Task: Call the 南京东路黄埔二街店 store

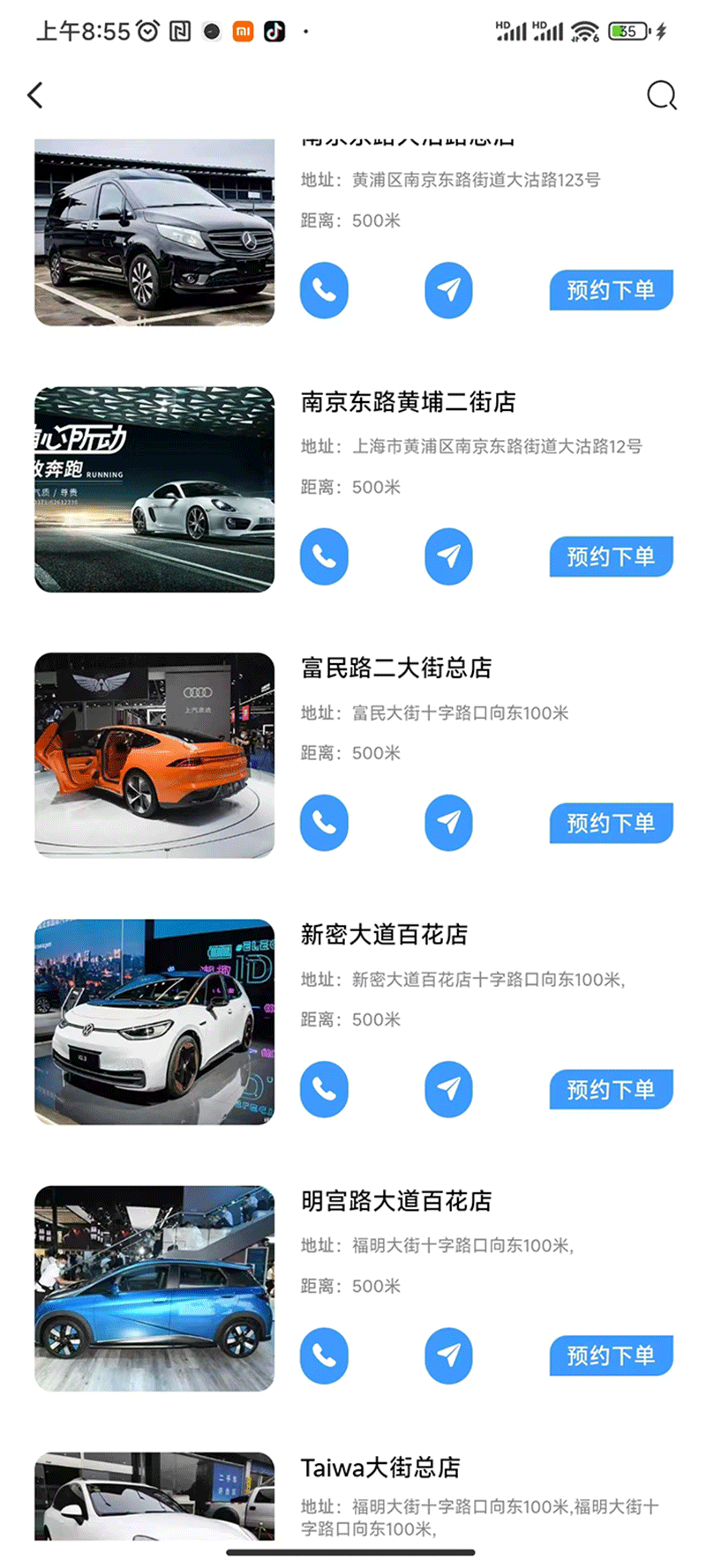Action: [324, 556]
